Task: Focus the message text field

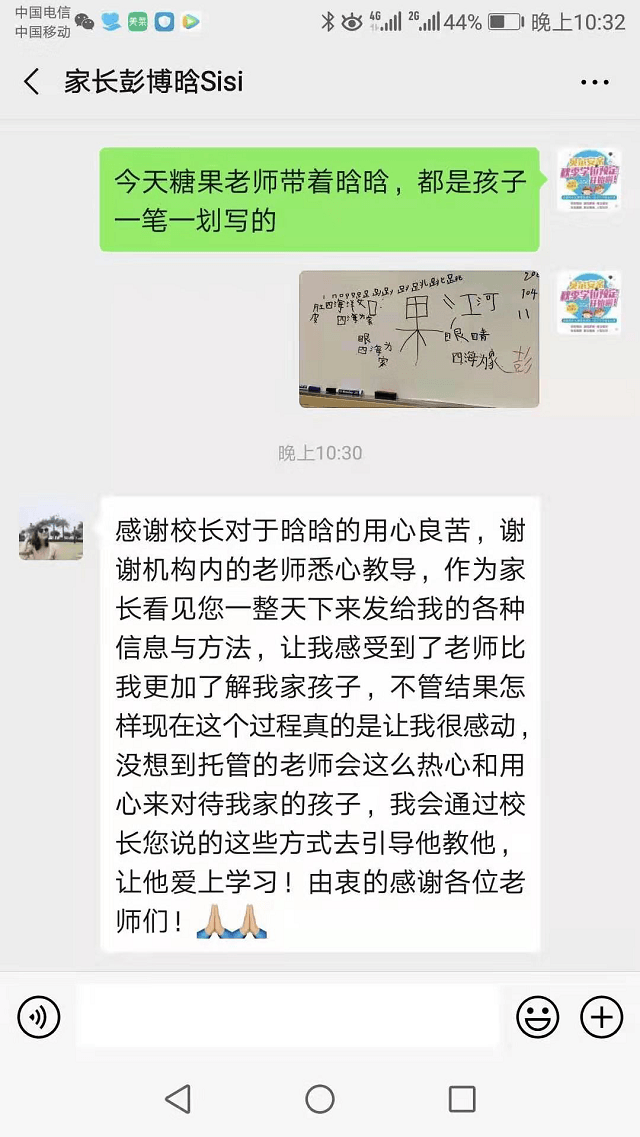Action: click(x=287, y=1016)
